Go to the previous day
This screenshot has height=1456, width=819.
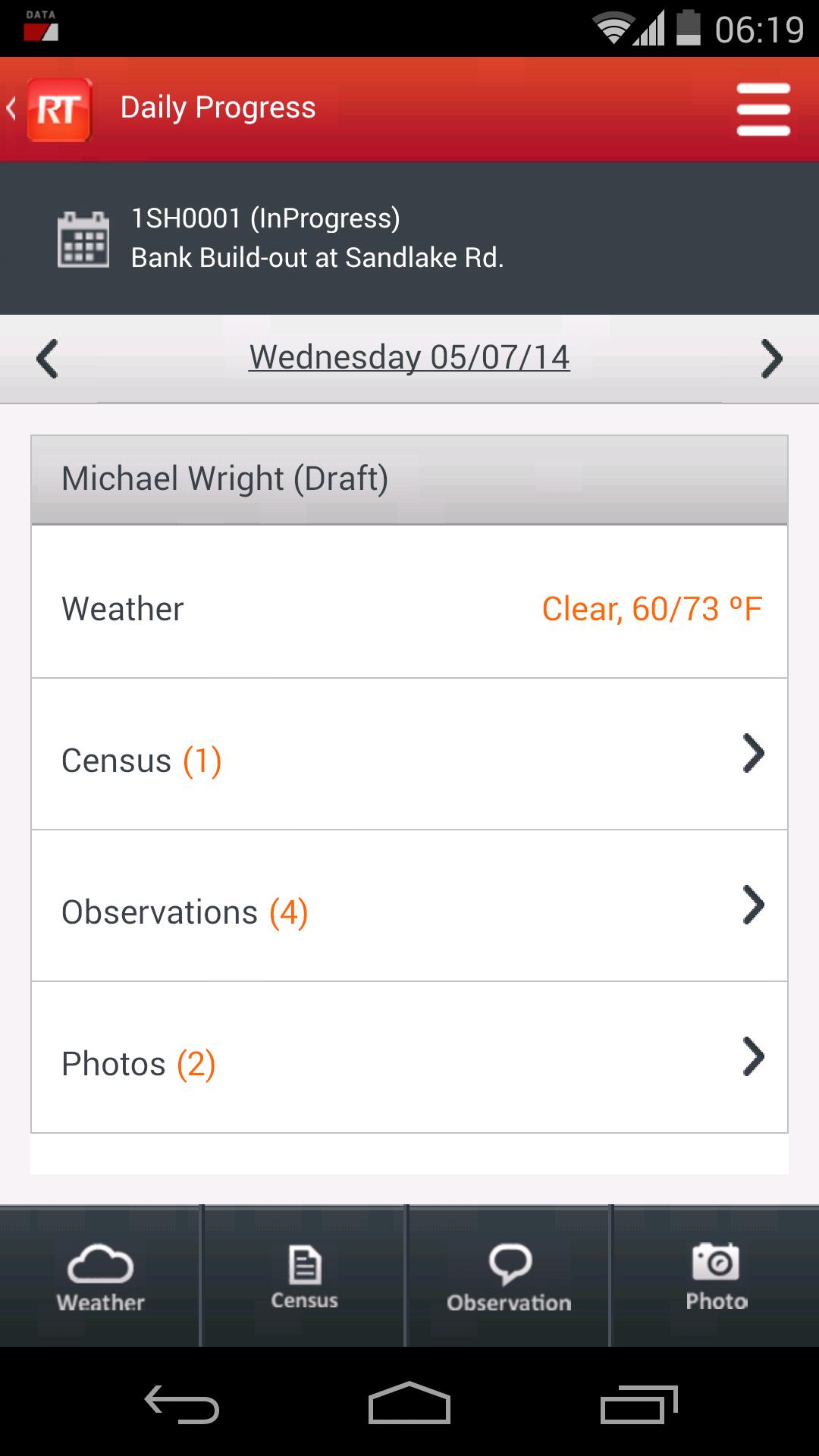point(47,359)
